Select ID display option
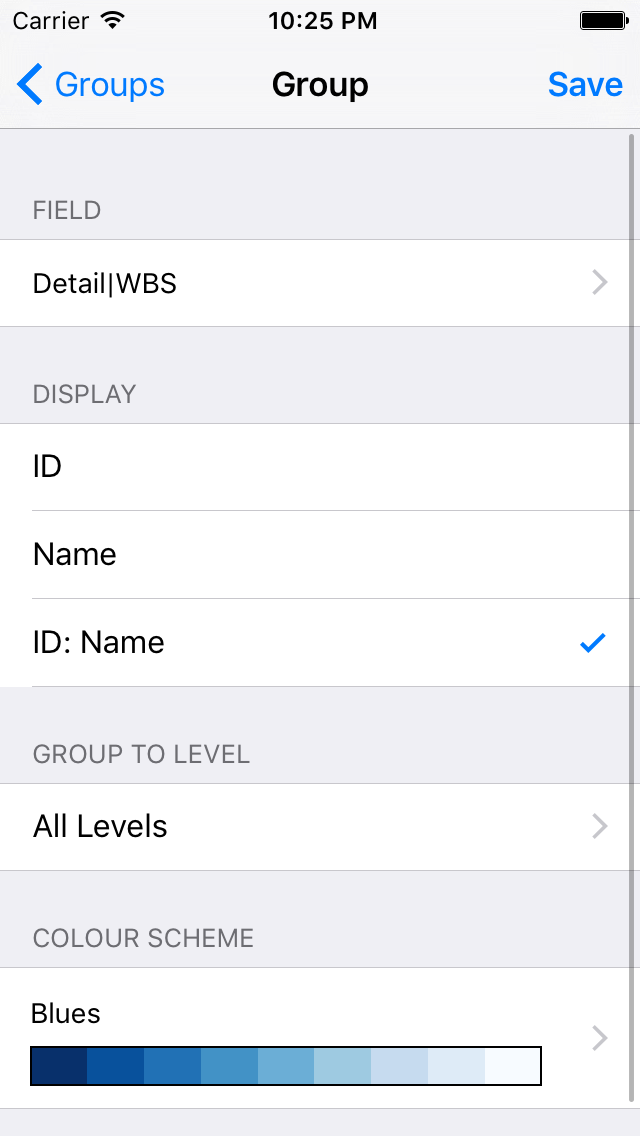The image size is (640, 1136). [x=320, y=467]
